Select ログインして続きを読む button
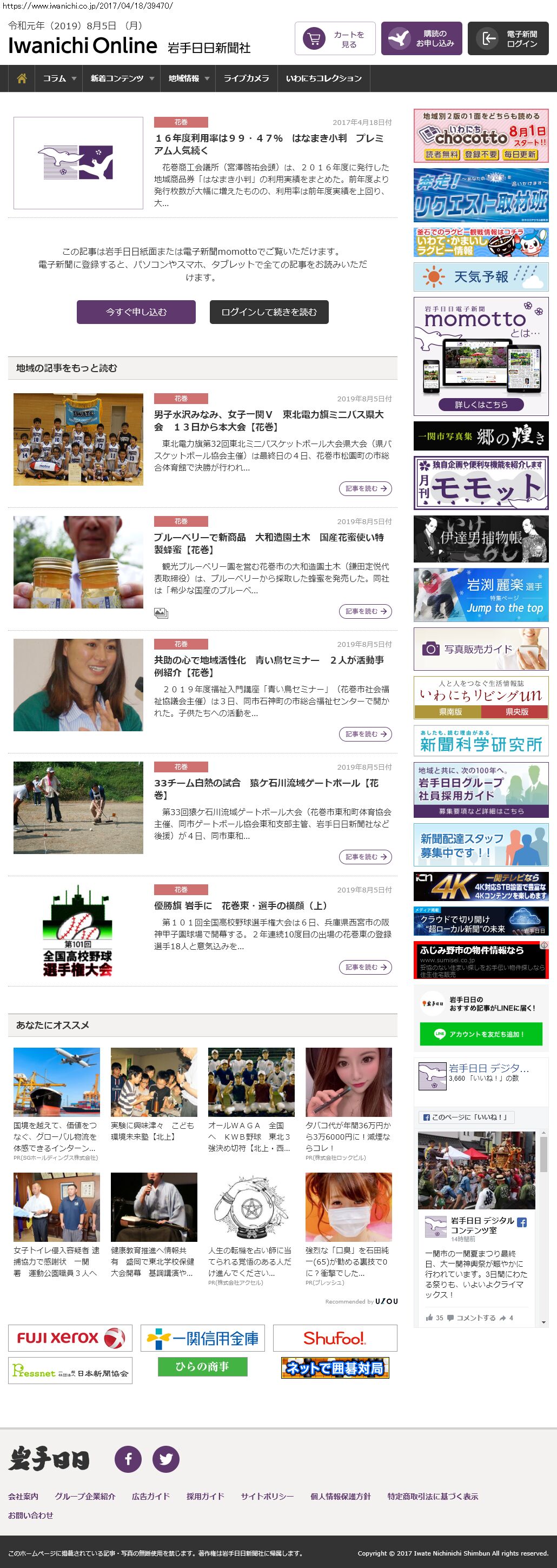This screenshot has height=1568, width=557. point(269,312)
